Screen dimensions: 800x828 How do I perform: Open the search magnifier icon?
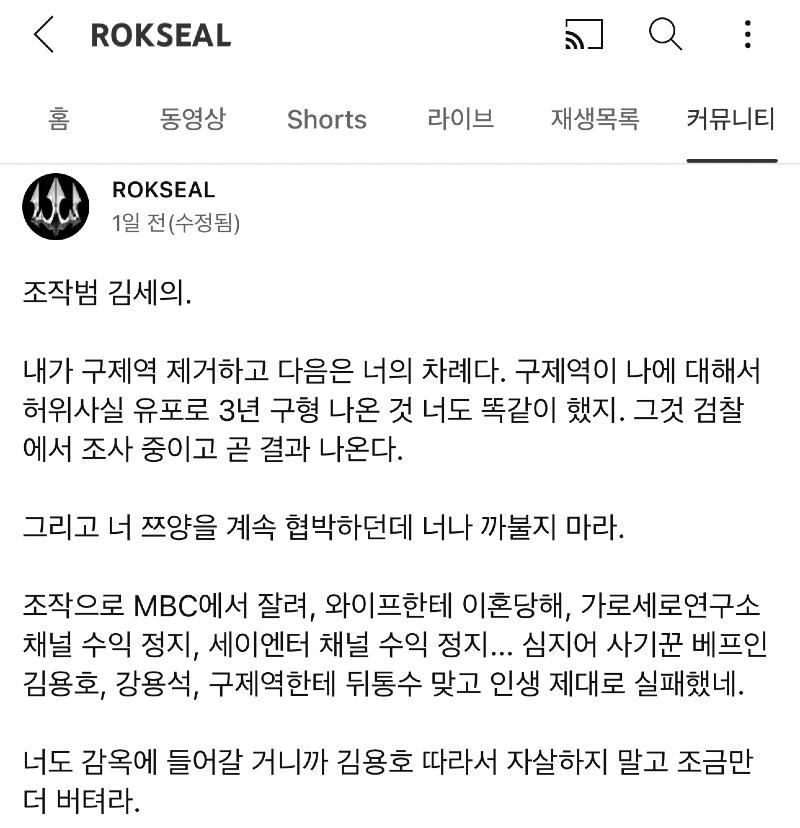point(665,36)
